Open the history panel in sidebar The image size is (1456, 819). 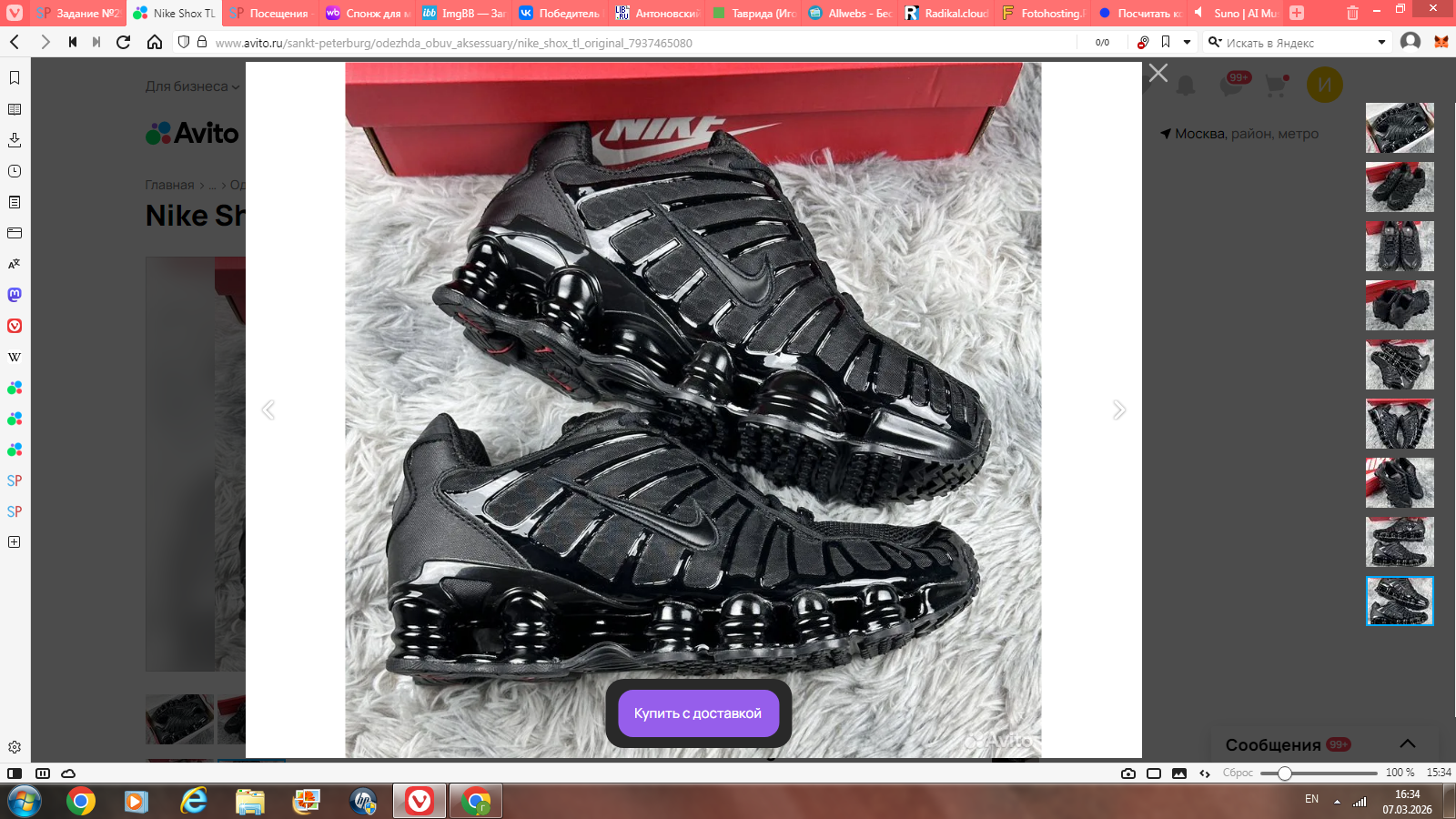(15, 171)
